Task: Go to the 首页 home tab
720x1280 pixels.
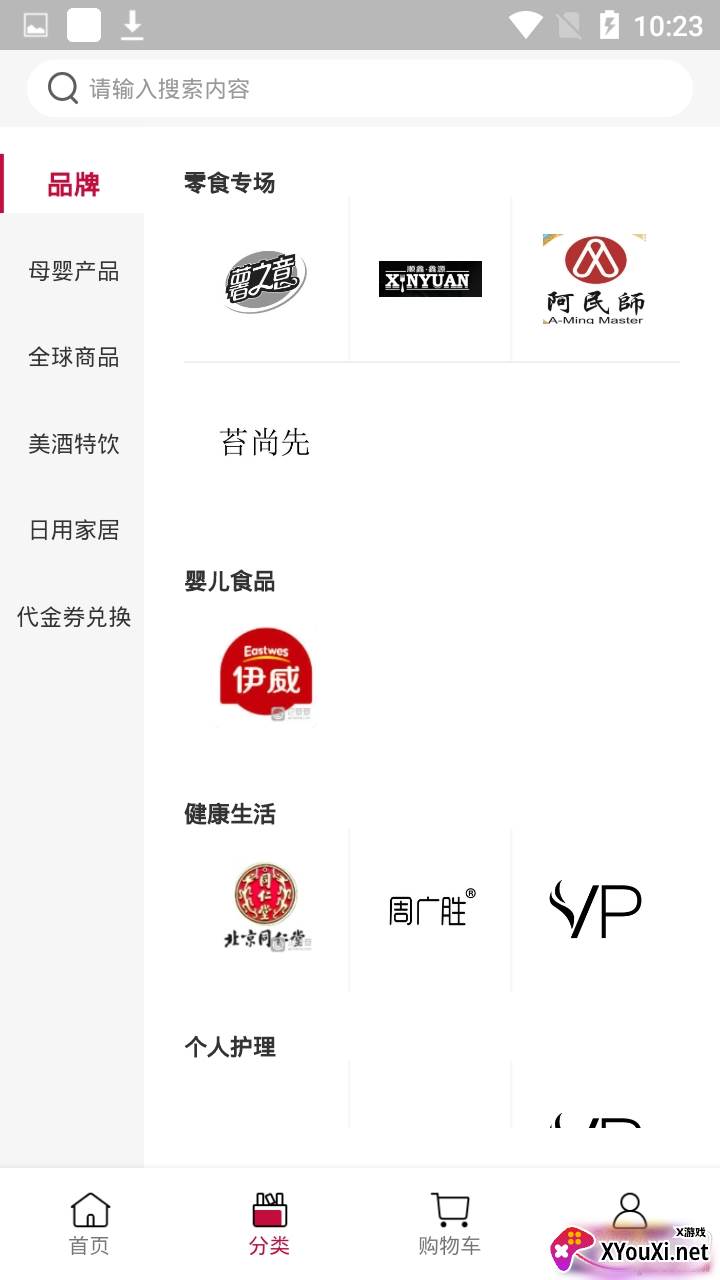Action: tap(89, 1224)
